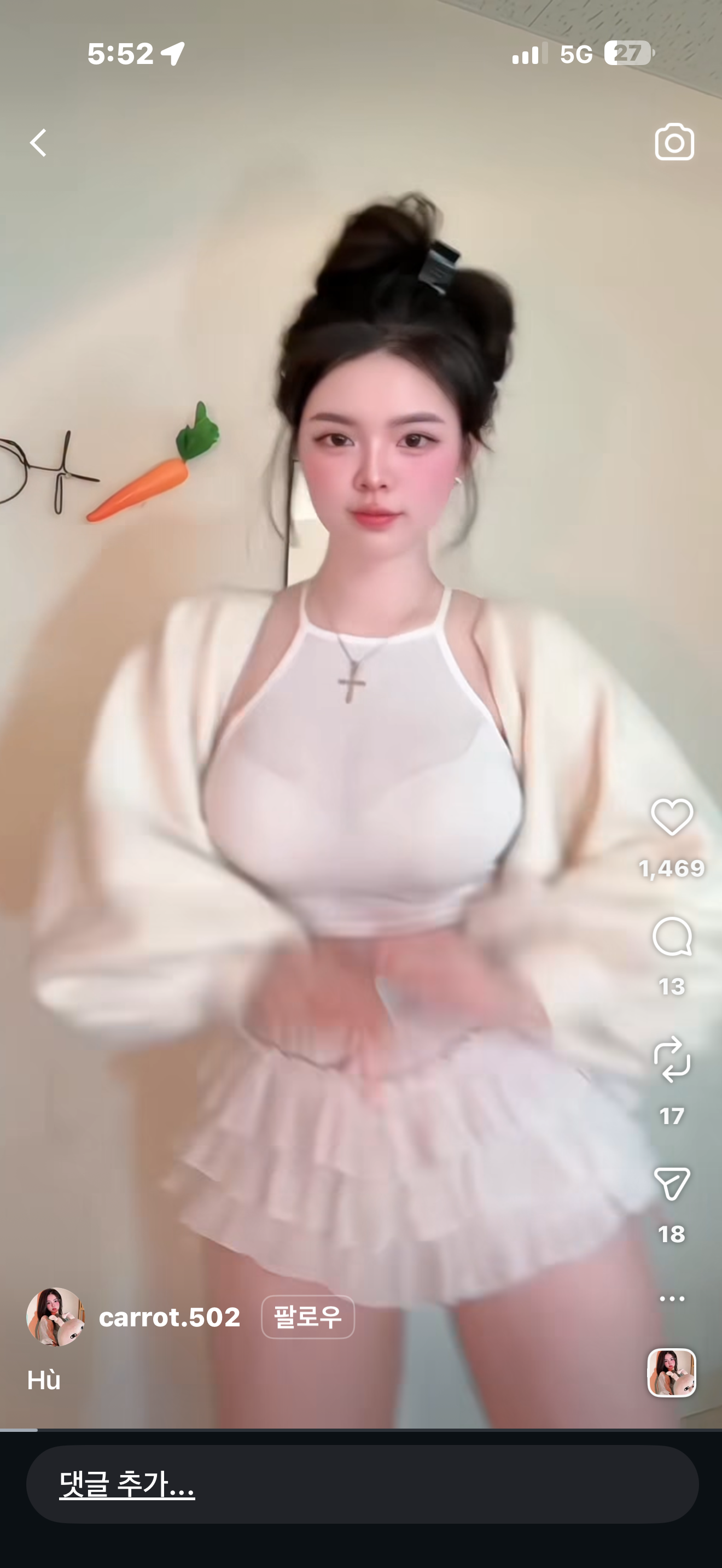This screenshot has height=1568, width=722.
Task: Like this reel with the heart
Action: (x=672, y=817)
